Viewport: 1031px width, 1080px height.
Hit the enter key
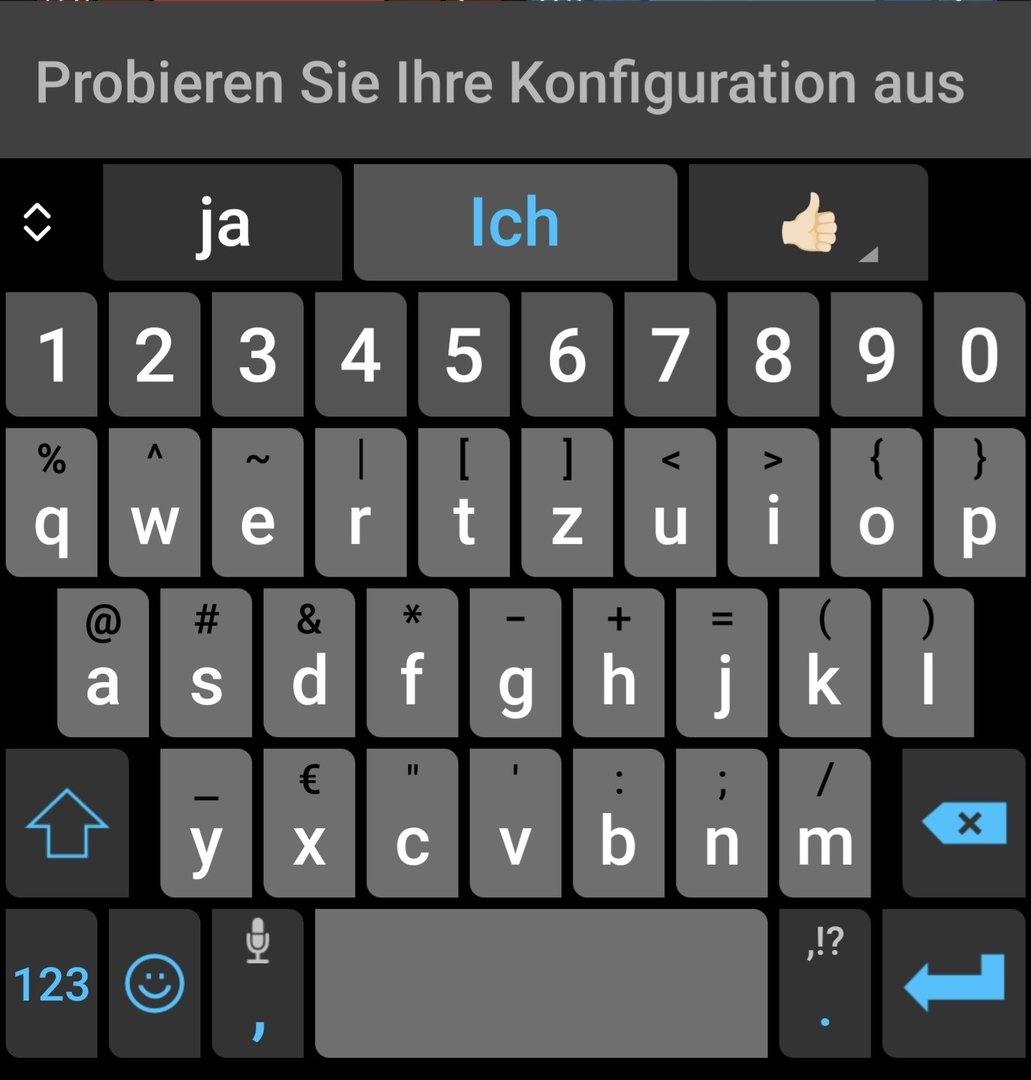click(x=954, y=983)
